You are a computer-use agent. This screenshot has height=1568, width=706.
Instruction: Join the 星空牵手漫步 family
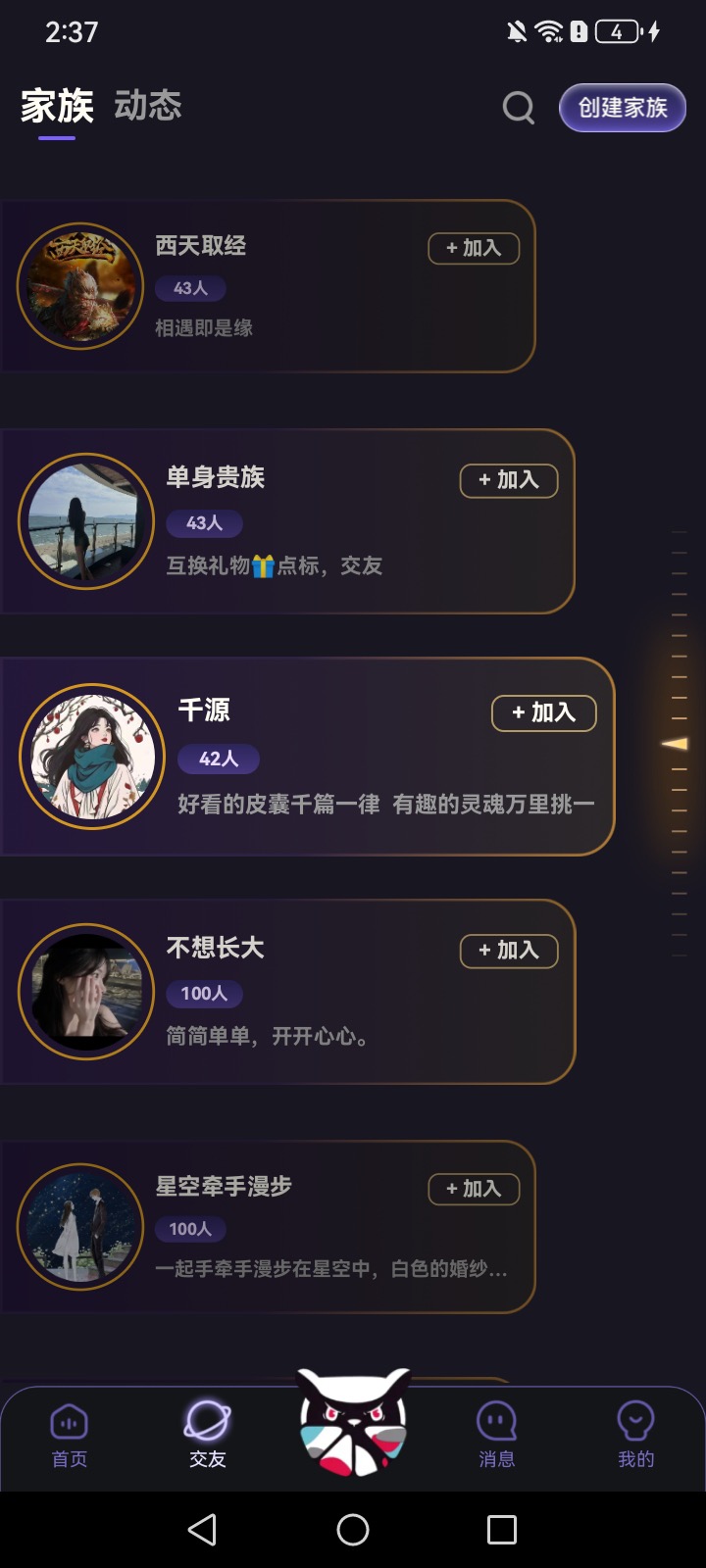click(474, 1189)
